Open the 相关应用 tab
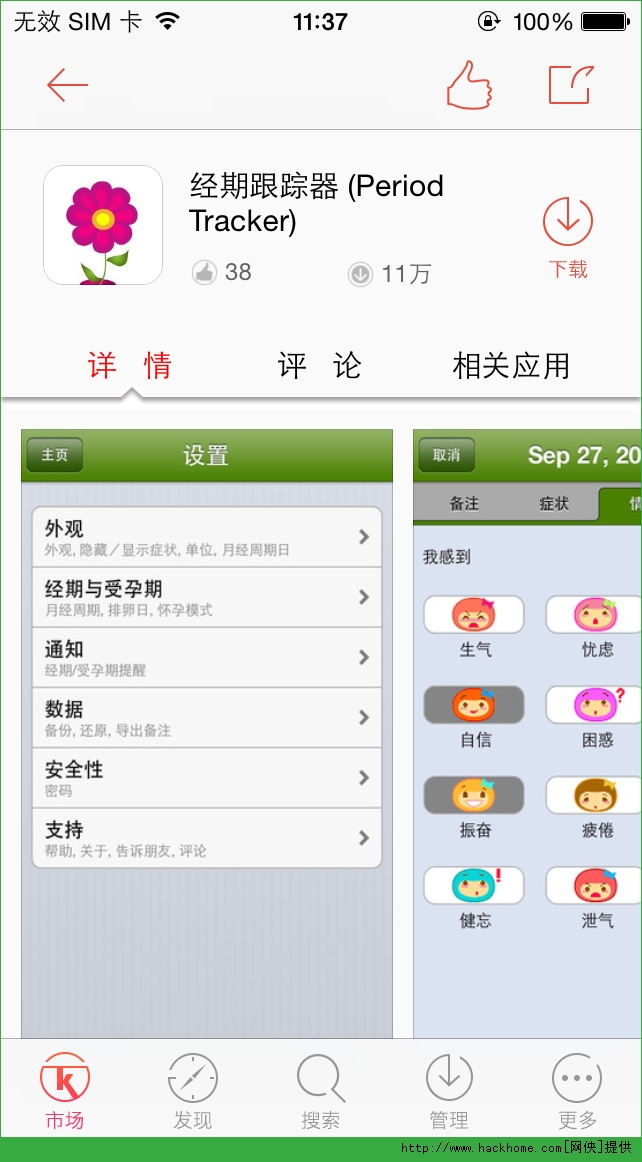The width and height of the screenshot is (642, 1162). coord(511,366)
